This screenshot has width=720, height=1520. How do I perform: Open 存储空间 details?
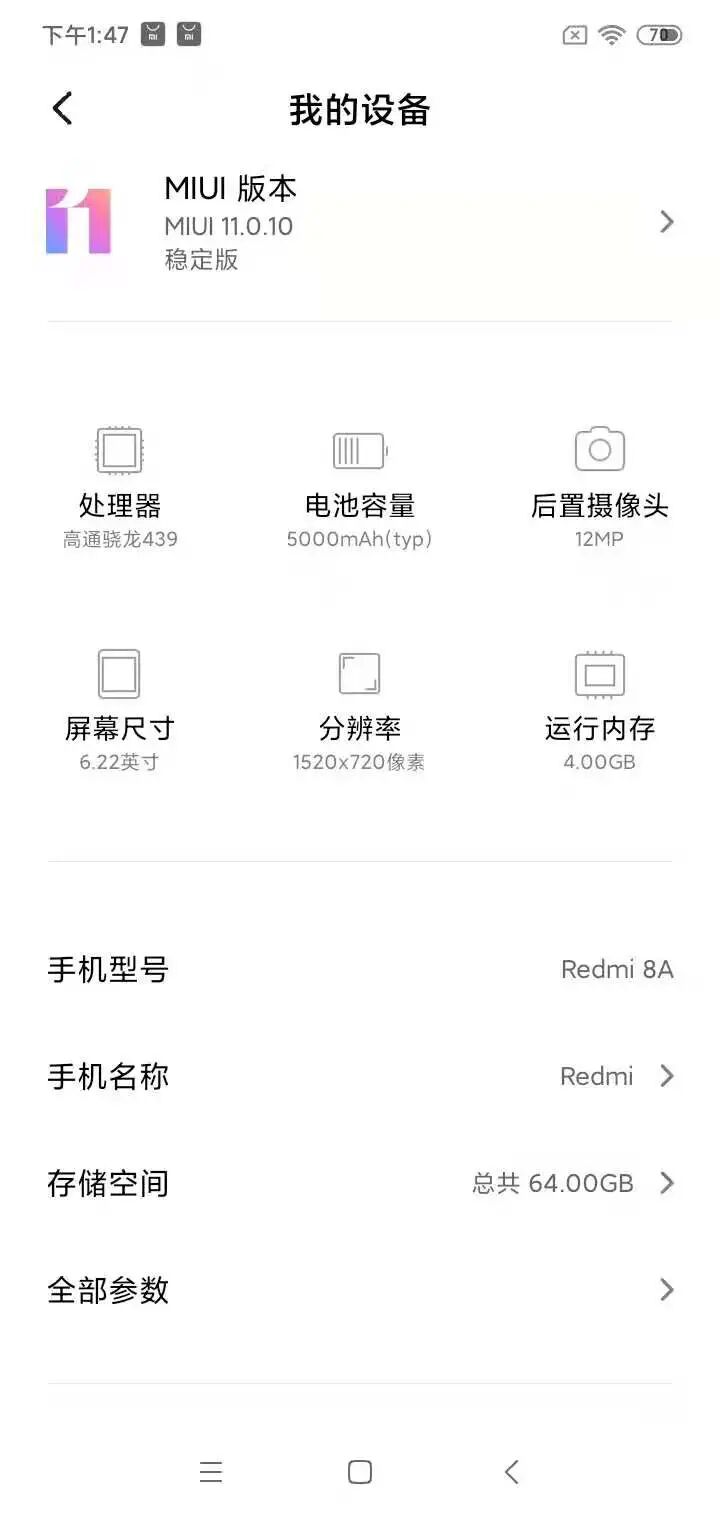tap(360, 1183)
